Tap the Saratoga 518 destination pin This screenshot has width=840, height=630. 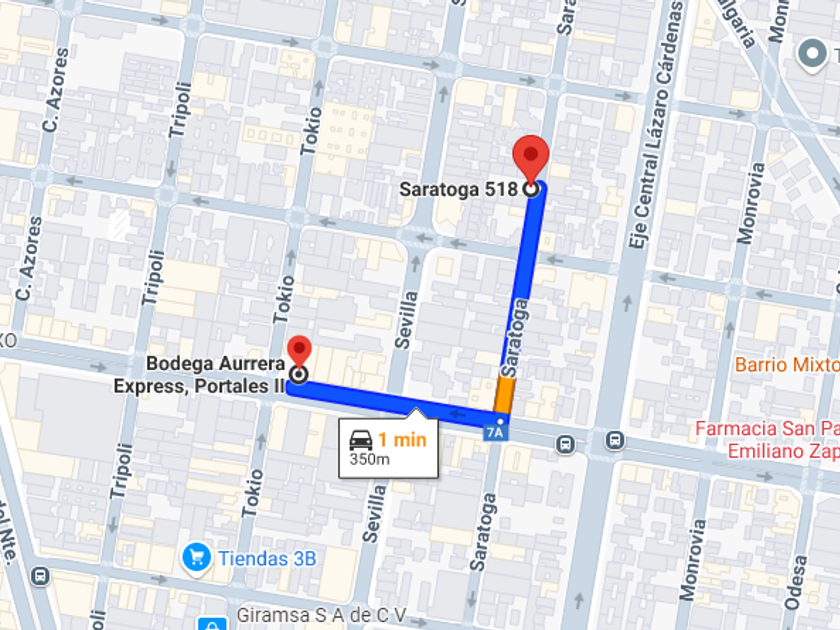coord(530,159)
